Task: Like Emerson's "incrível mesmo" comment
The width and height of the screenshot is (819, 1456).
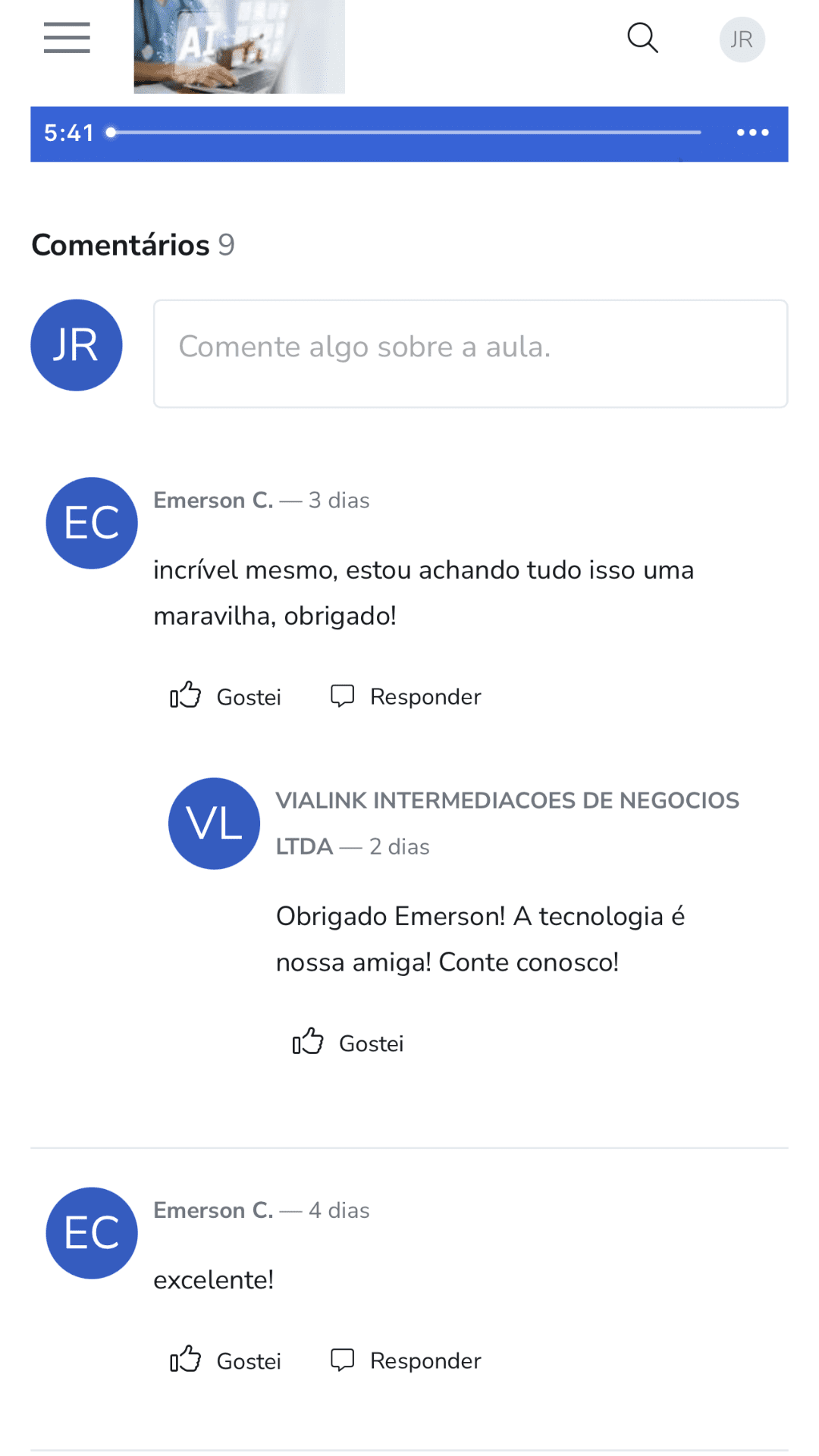Action: click(225, 696)
